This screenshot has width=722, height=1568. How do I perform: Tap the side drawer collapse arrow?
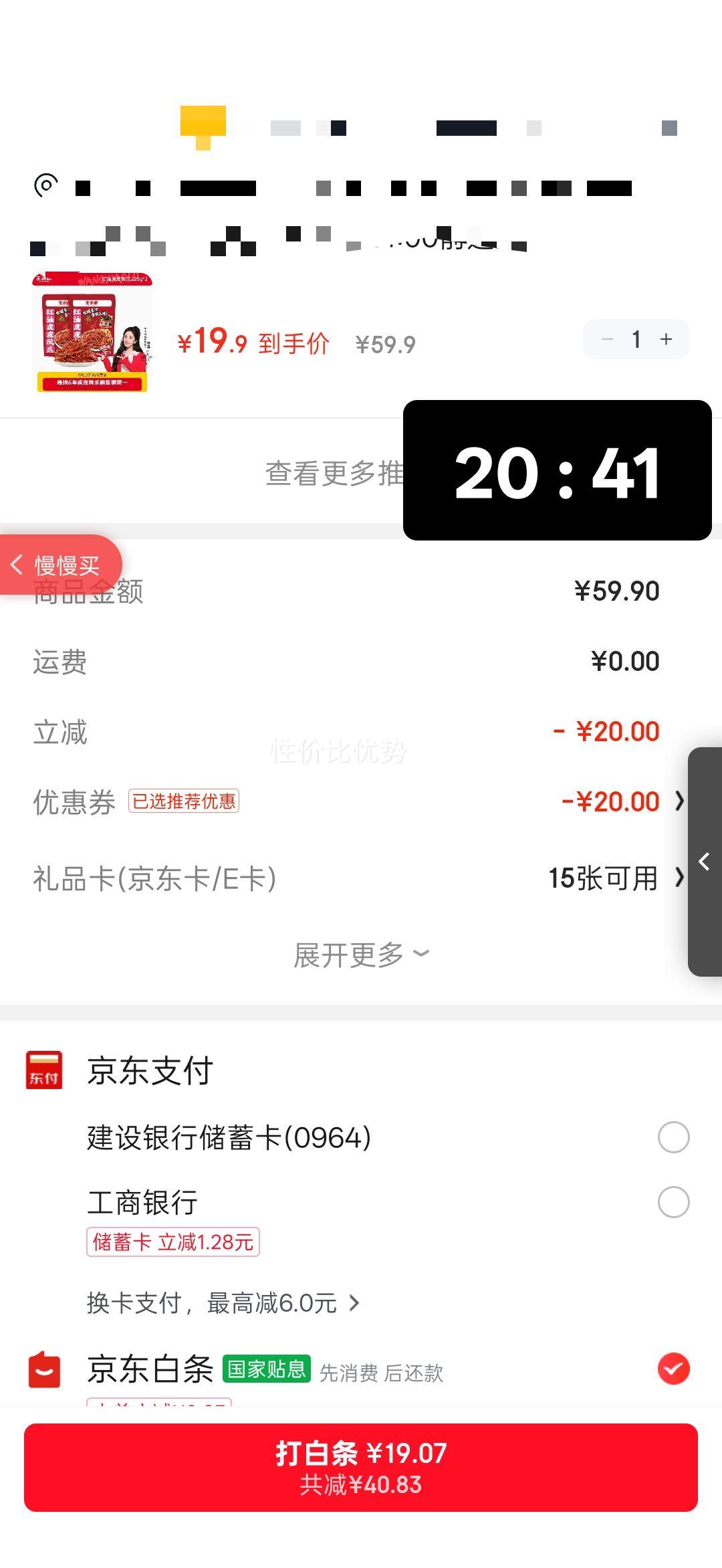pyautogui.click(x=704, y=861)
